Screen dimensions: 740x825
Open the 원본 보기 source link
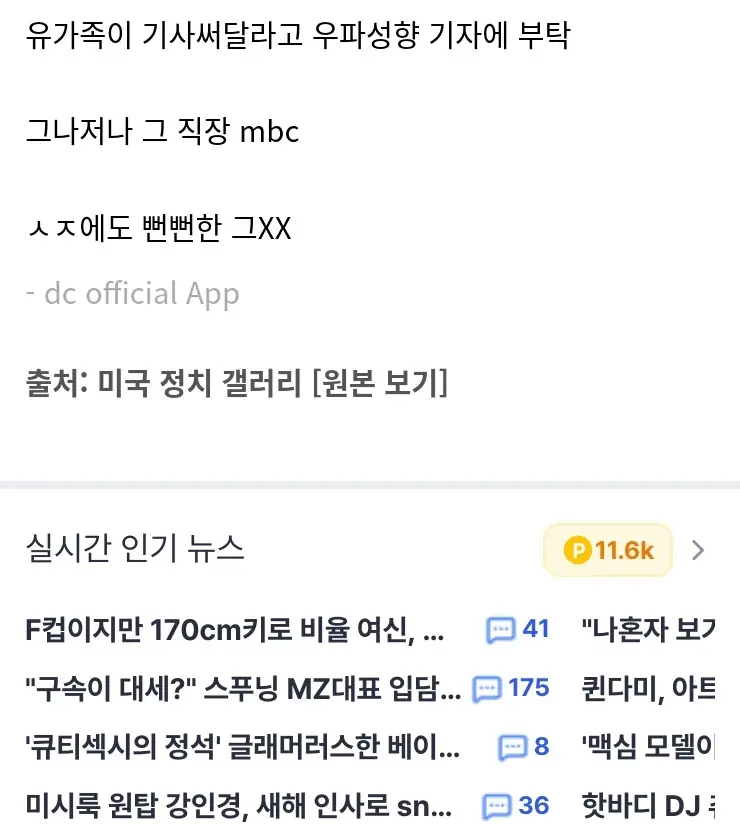click(380, 384)
